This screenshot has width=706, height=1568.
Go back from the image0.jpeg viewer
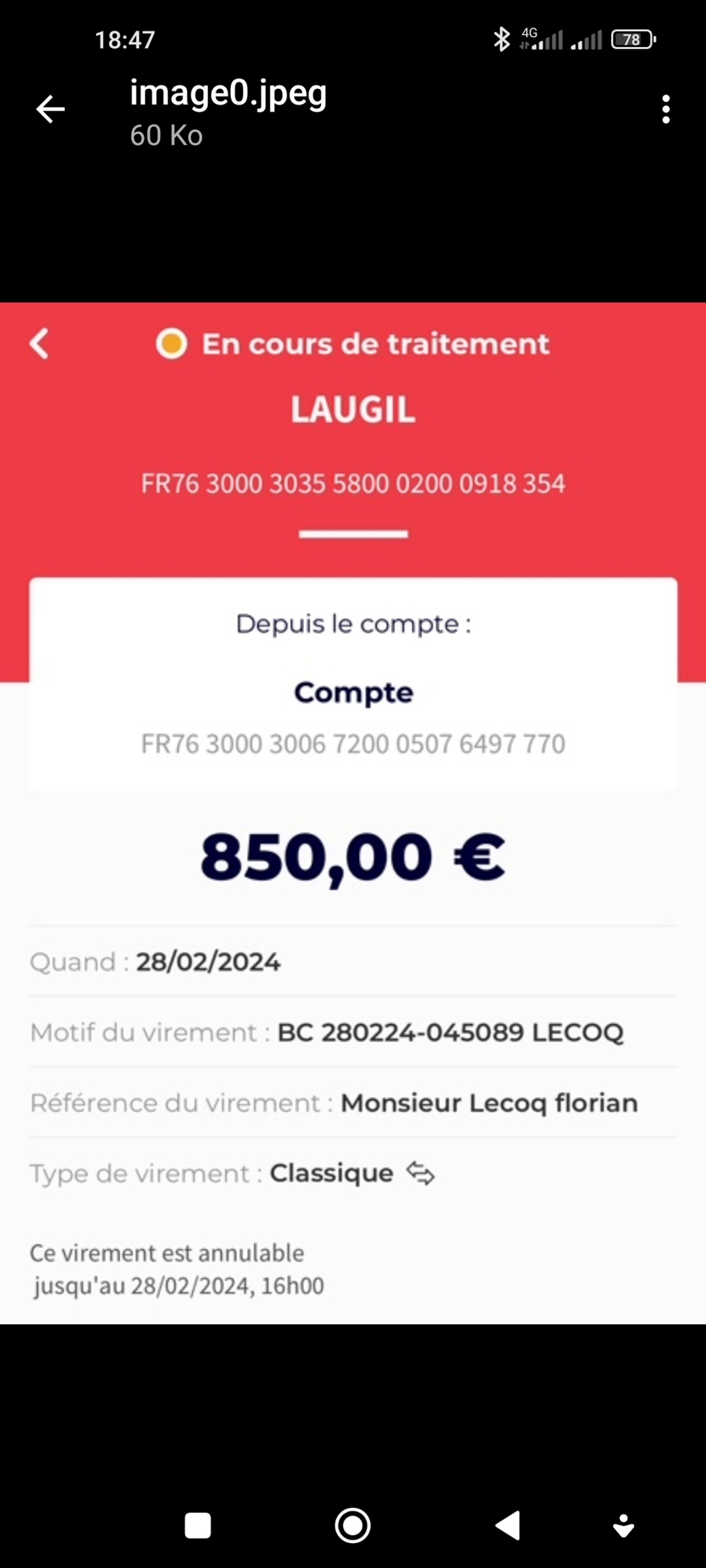coord(50,110)
